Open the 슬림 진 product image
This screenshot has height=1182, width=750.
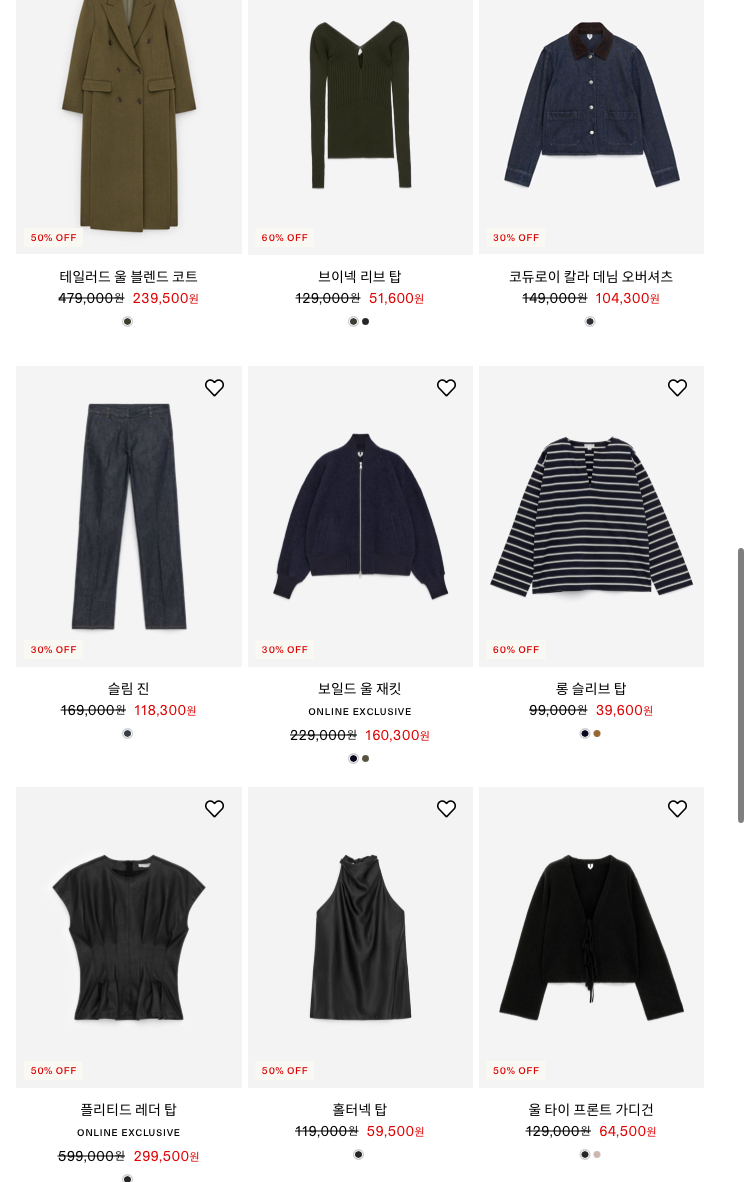pyautogui.click(x=128, y=515)
